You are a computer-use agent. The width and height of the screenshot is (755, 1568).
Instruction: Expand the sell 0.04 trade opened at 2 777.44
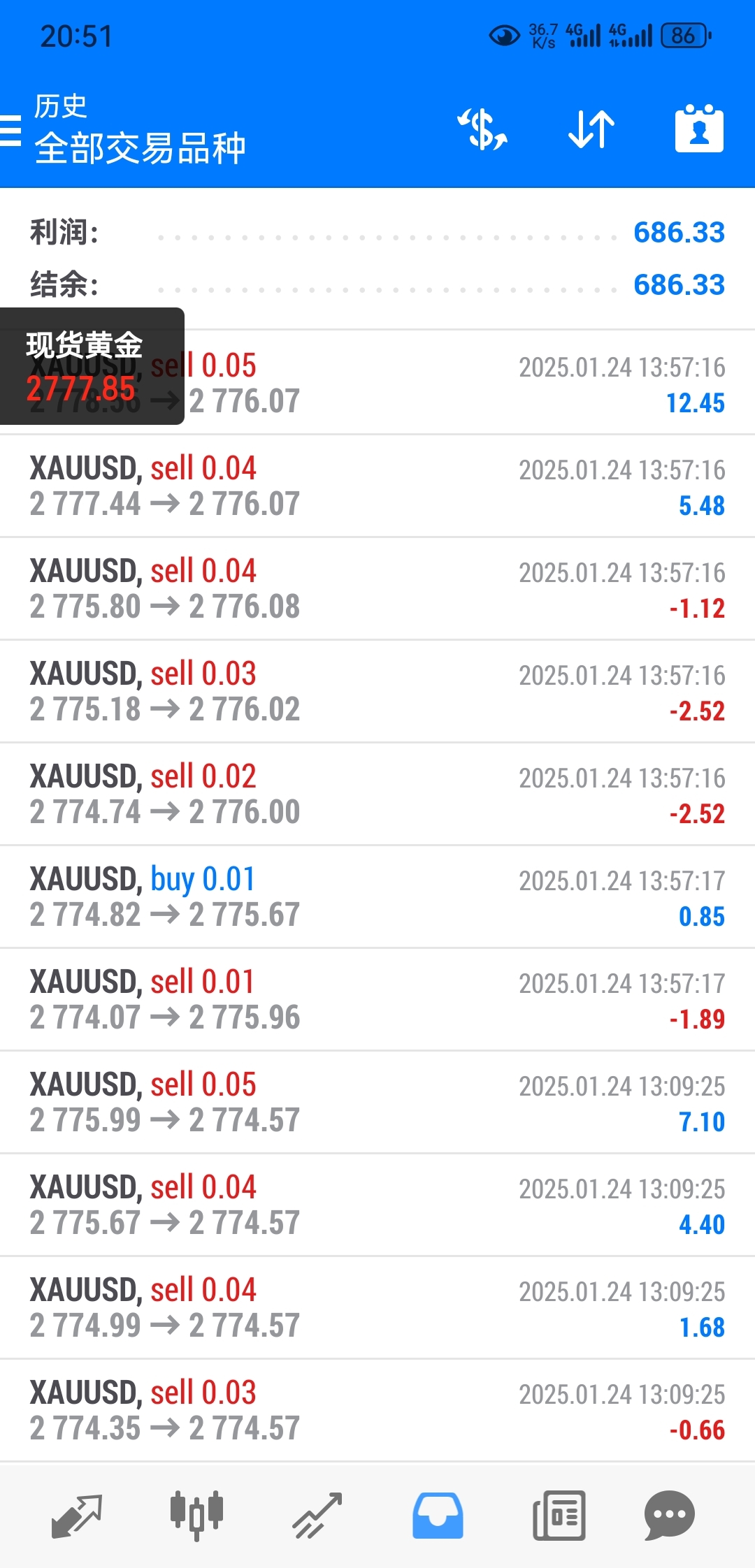point(377,486)
